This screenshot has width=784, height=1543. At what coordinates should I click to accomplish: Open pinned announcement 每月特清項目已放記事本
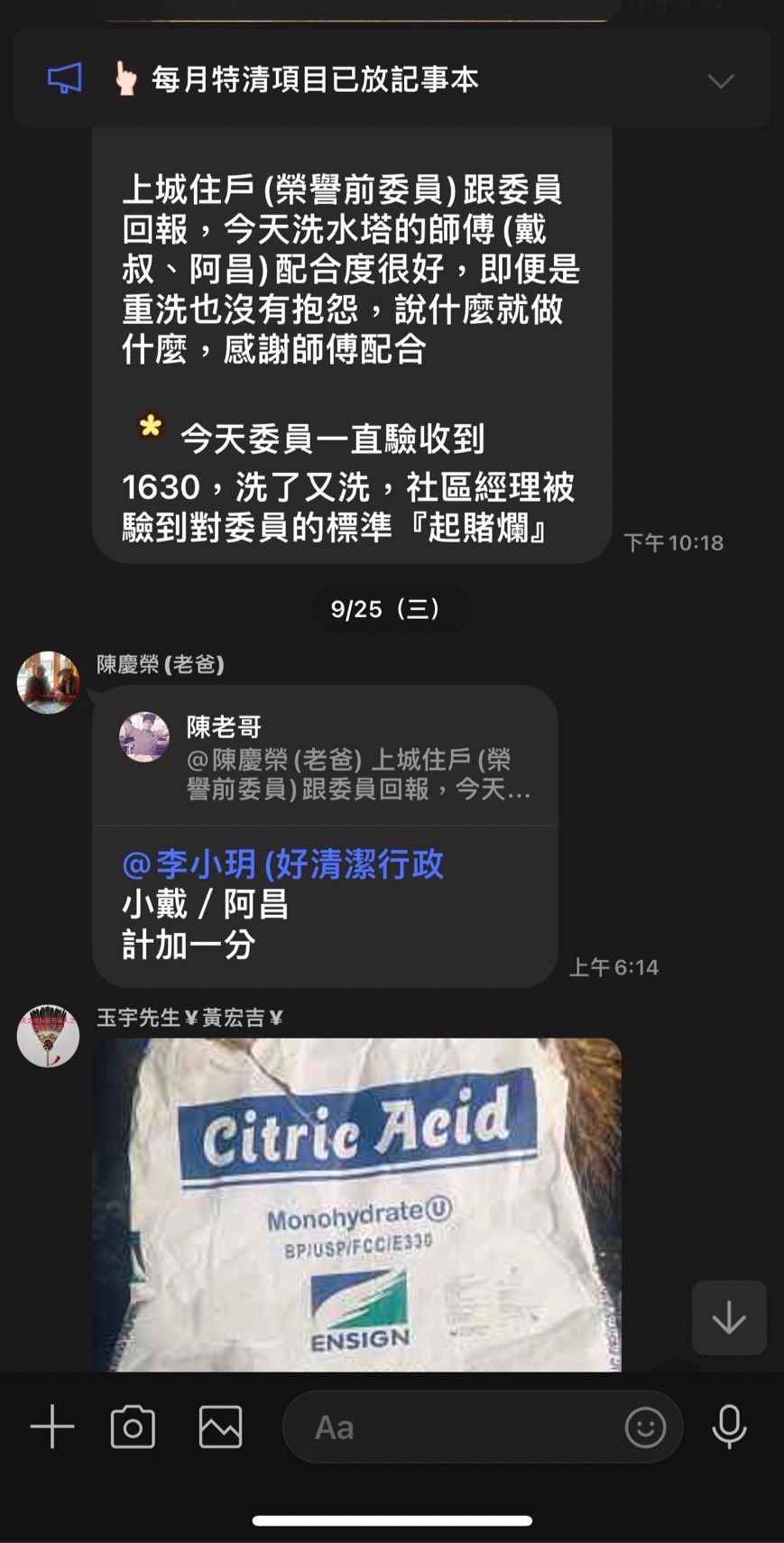(314, 79)
